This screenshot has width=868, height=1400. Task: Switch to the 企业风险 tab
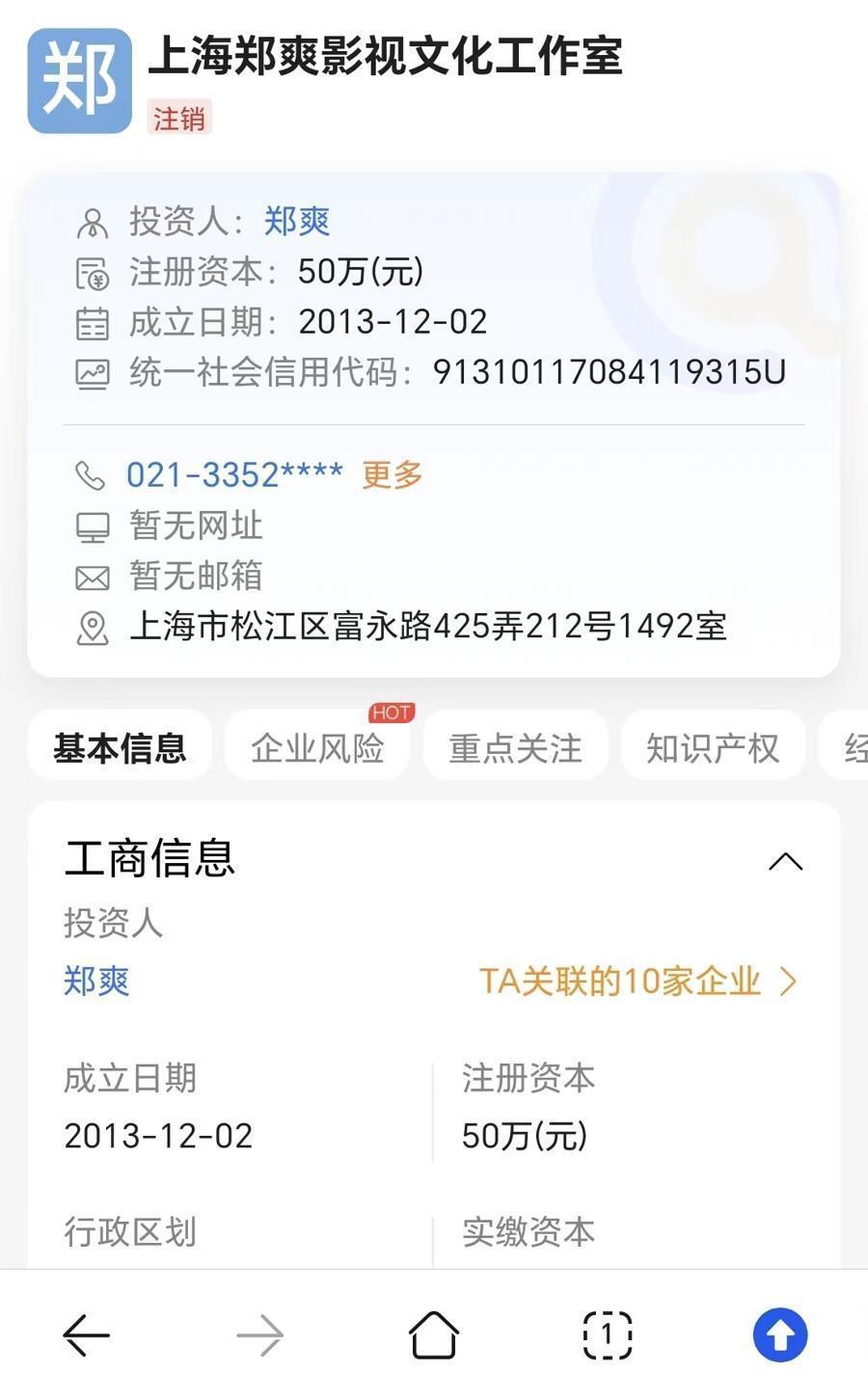point(316,744)
